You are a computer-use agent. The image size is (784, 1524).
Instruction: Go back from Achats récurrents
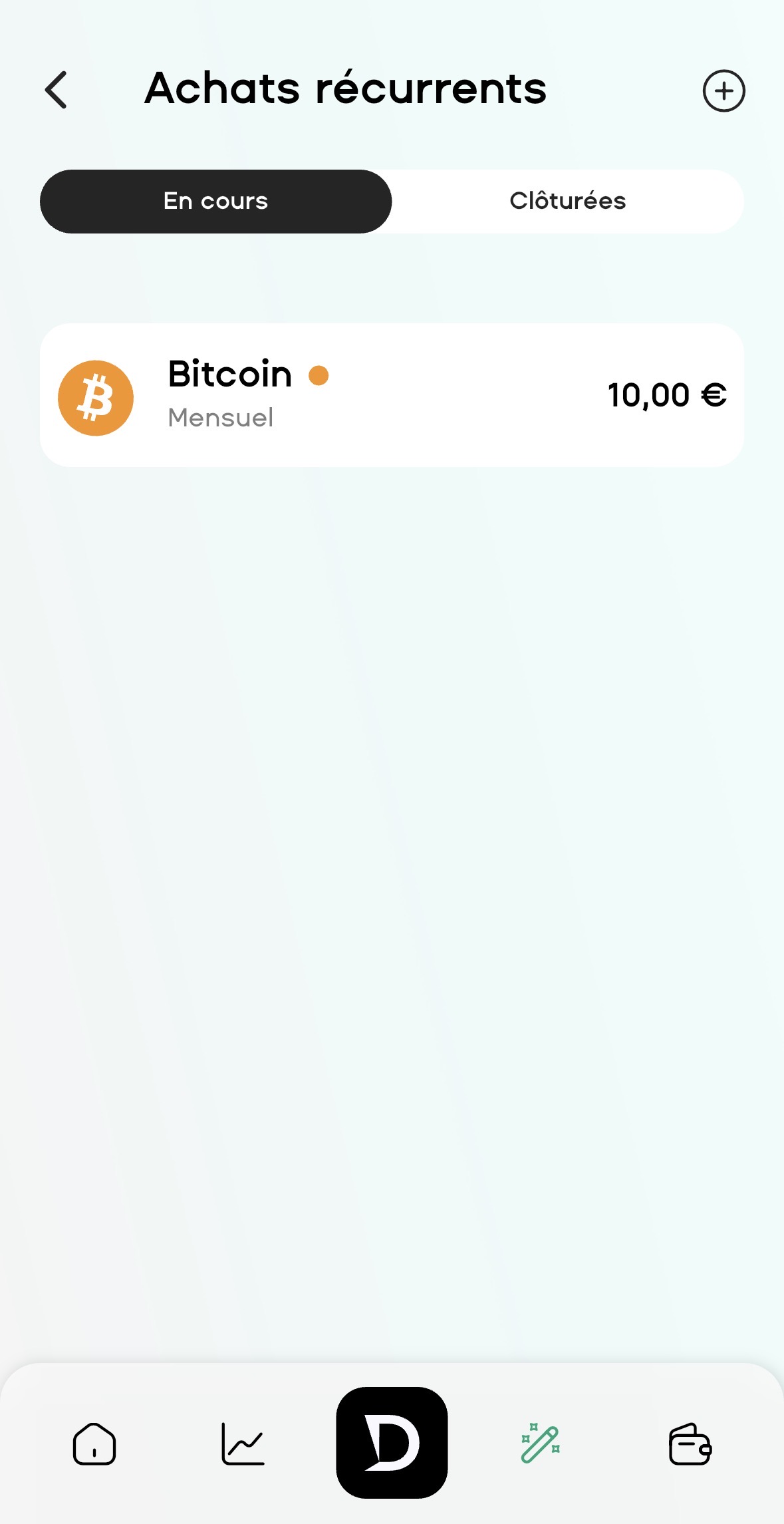(x=57, y=90)
